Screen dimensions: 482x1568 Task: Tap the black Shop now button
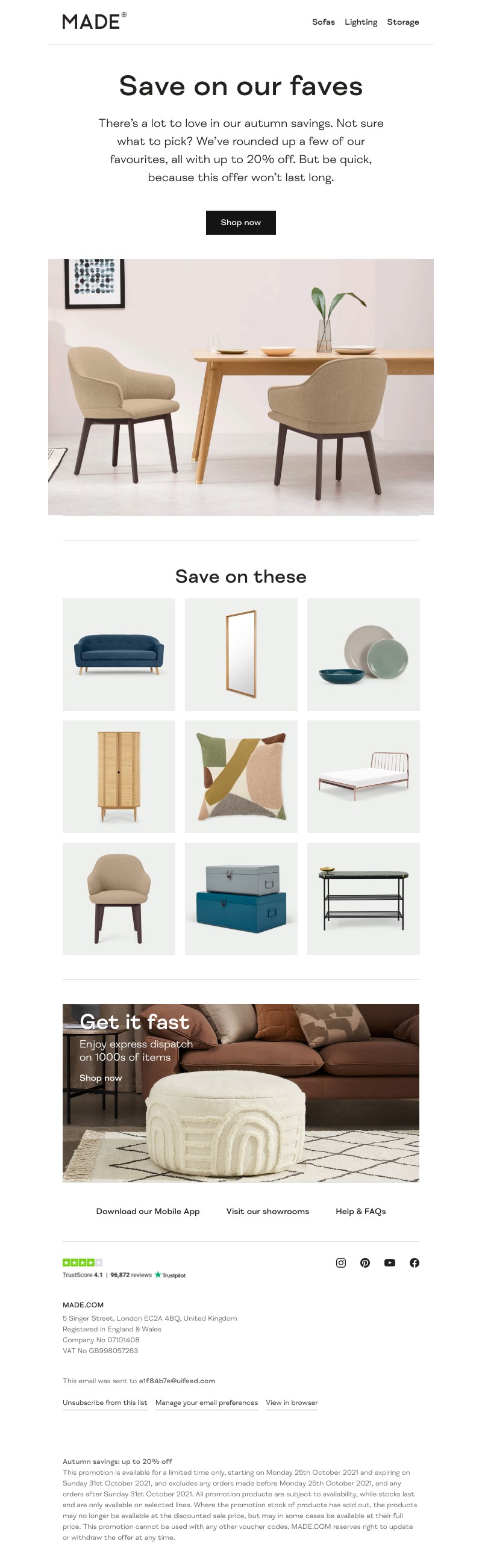240,222
